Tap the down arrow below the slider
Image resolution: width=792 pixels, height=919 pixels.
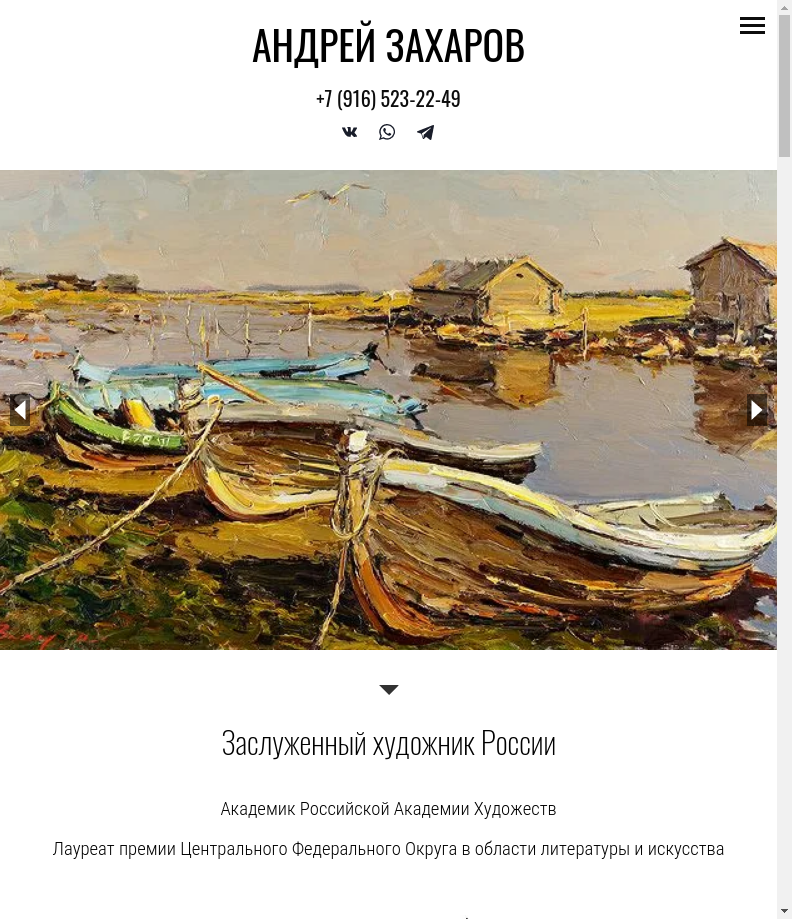[x=389, y=689]
